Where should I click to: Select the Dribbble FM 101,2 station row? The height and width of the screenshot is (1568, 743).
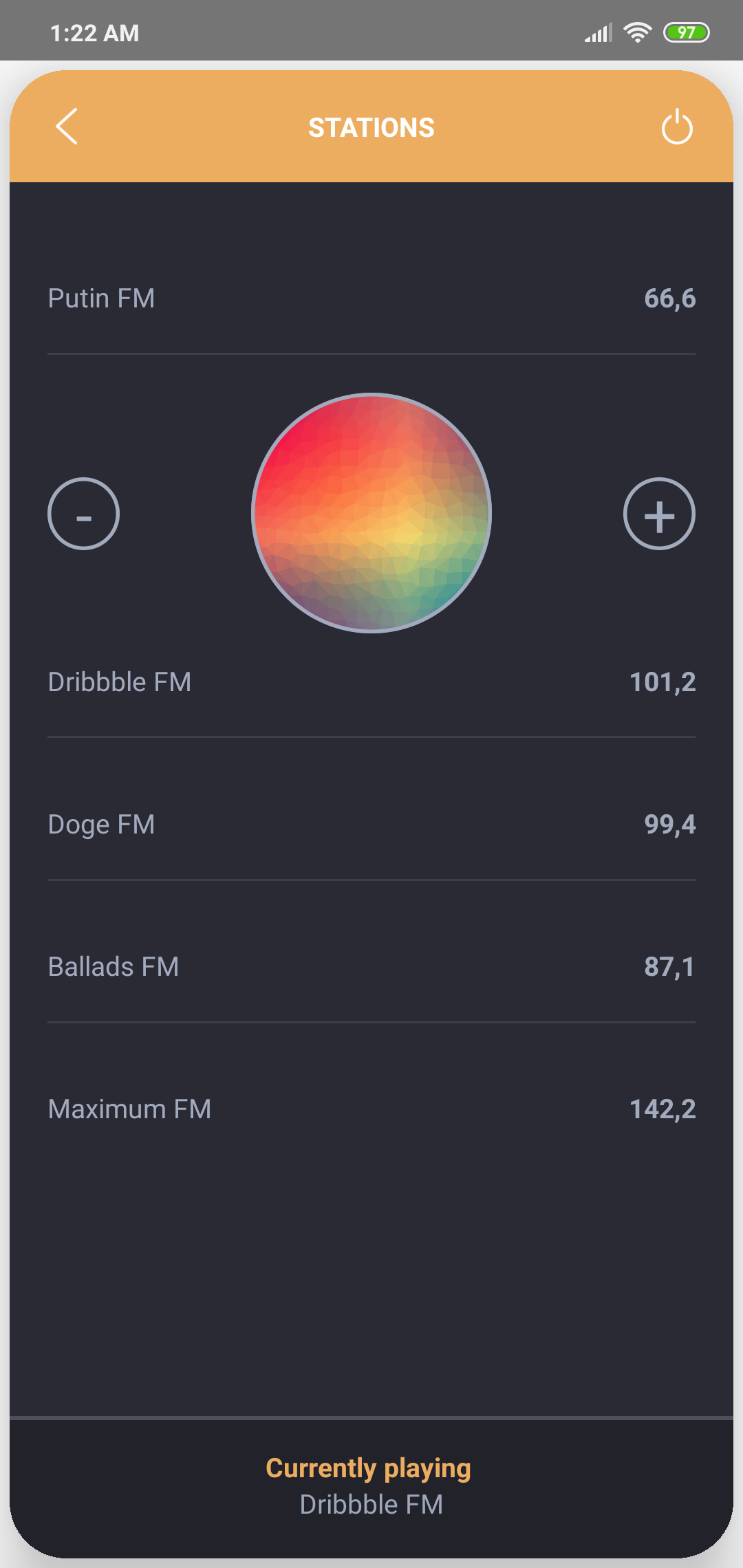coord(371,682)
